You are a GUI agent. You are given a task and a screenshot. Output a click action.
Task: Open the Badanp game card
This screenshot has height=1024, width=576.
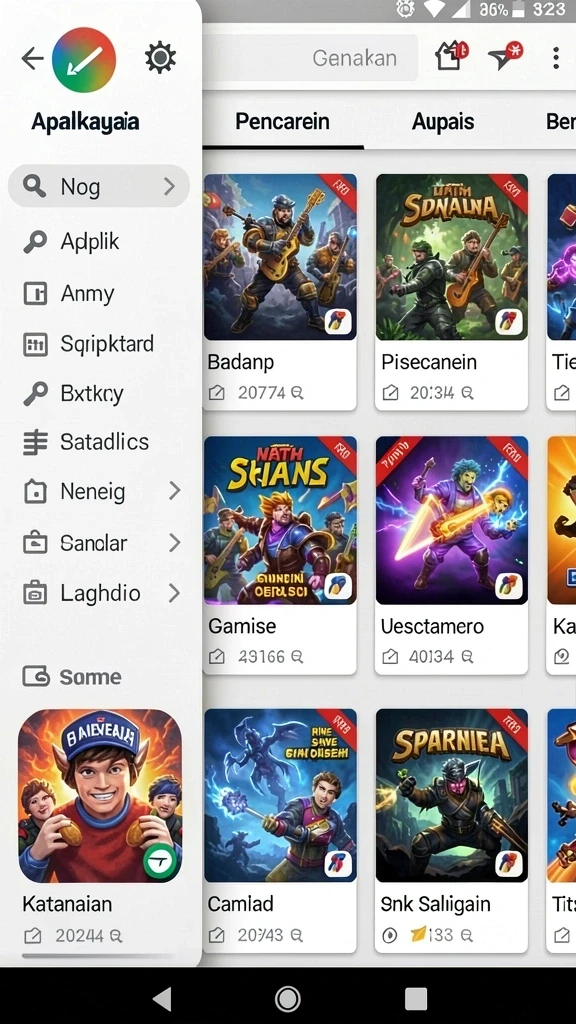[x=280, y=292]
